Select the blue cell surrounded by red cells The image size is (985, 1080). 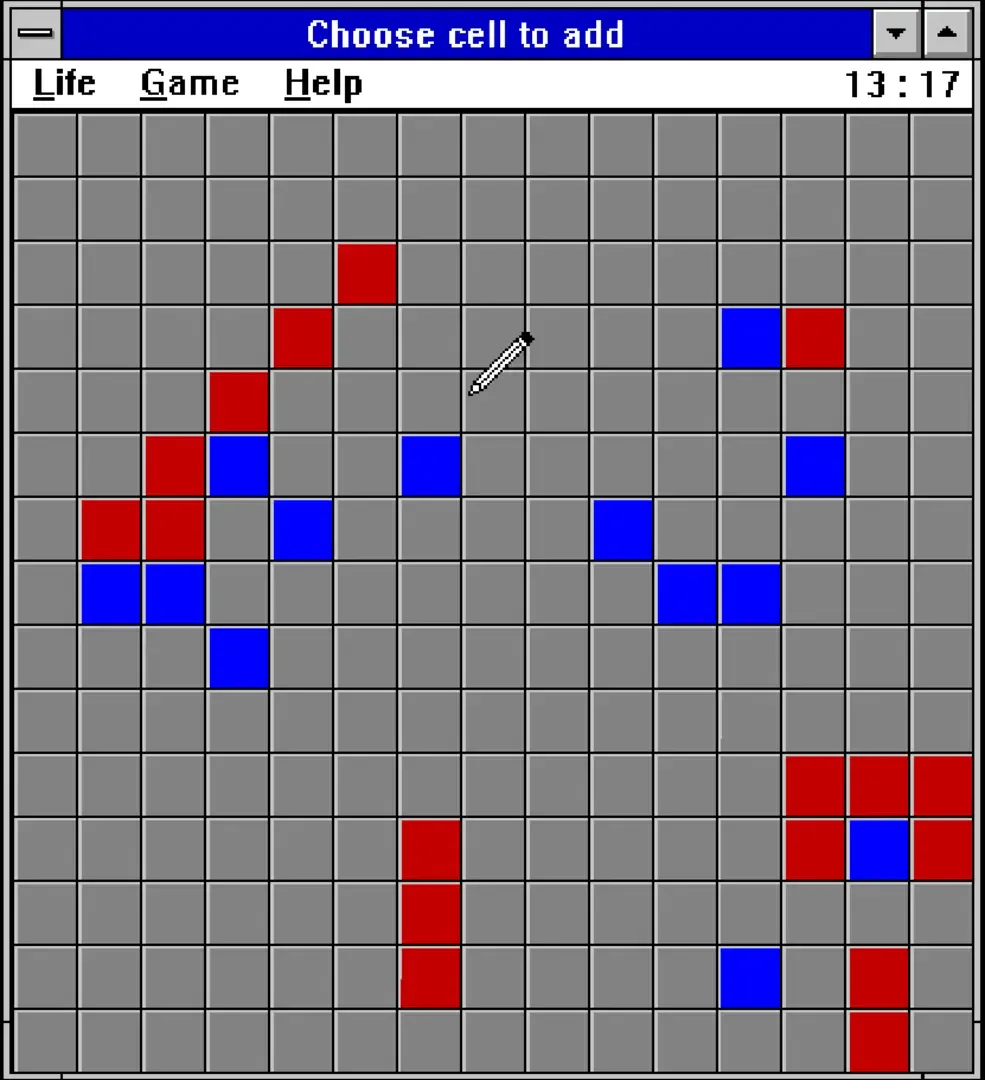(878, 849)
